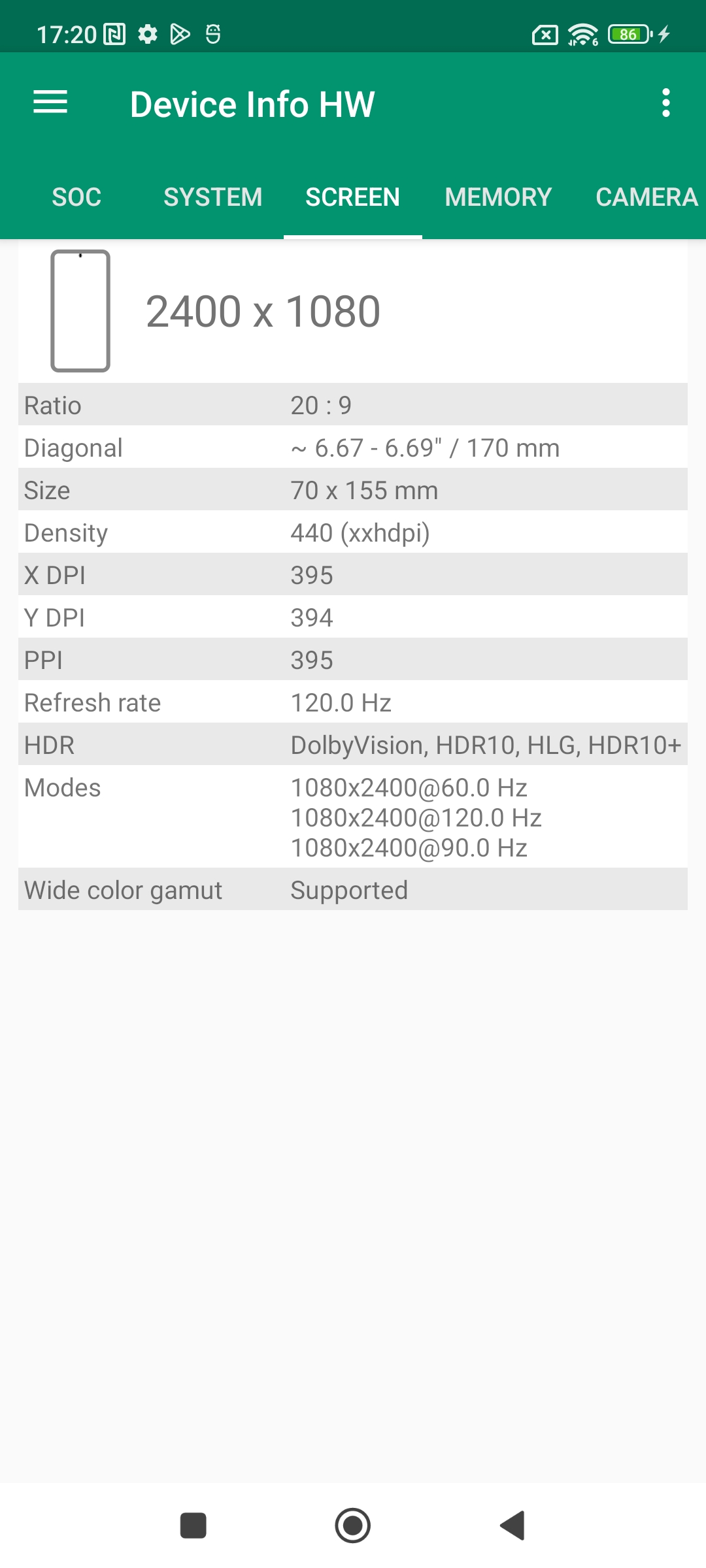Go to the SYSTEM tab
The height and width of the screenshot is (1568, 706).
[x=212, y=197]
